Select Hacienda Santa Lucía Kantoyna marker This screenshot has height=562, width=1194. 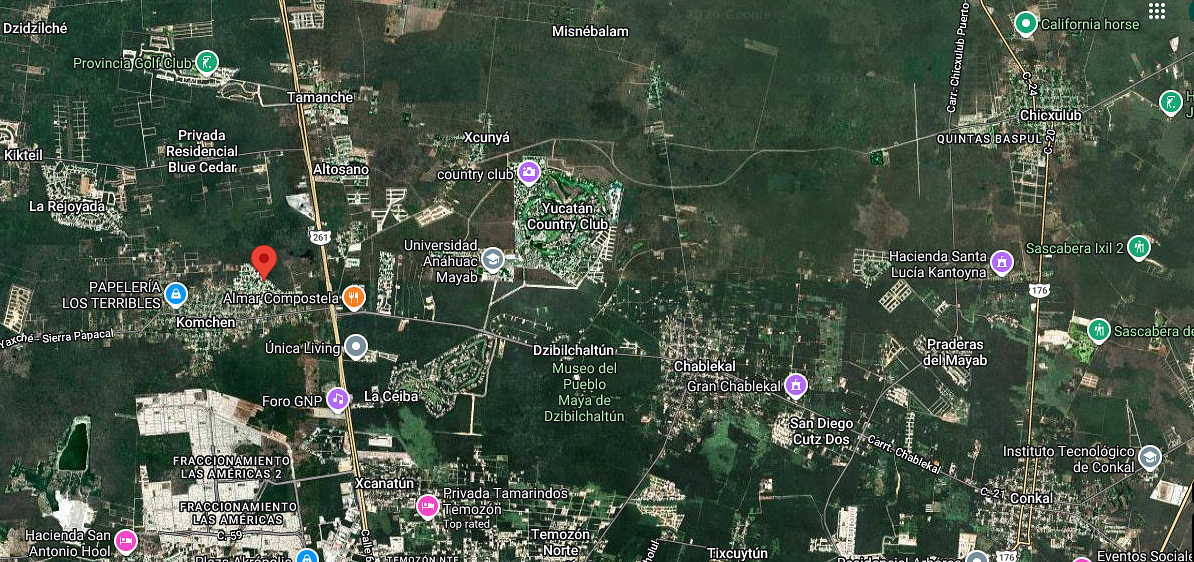click(x=1002, y=263)
